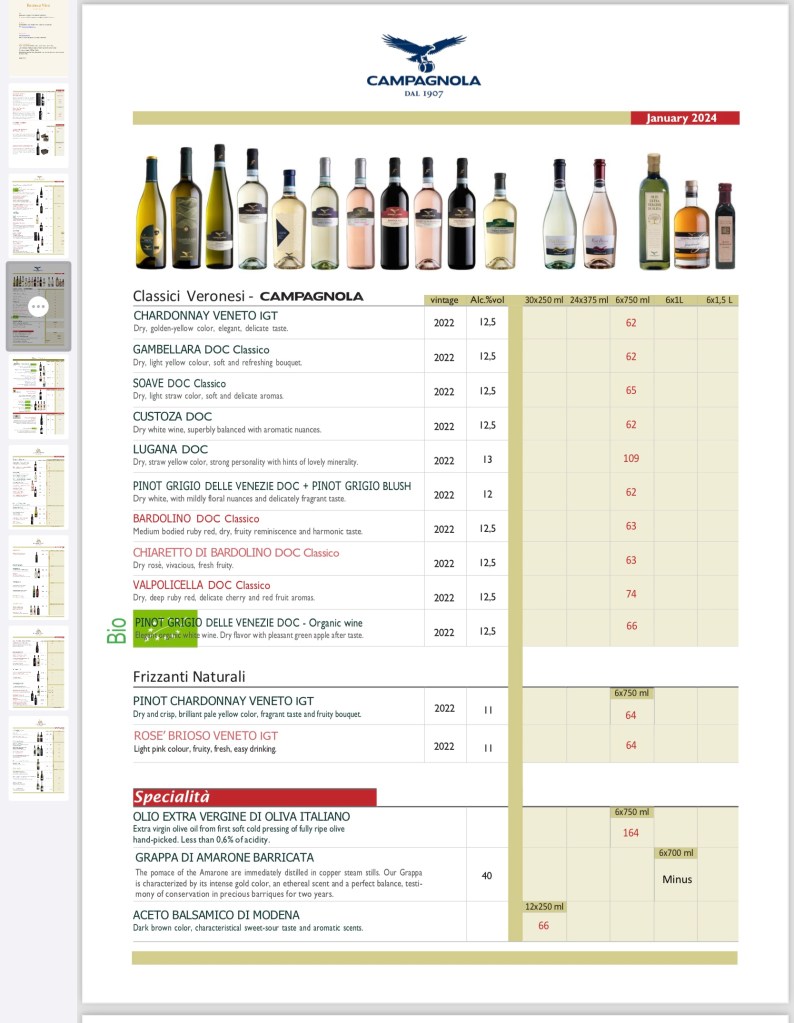Open the fifth page thumbnail

coord(38,397)
